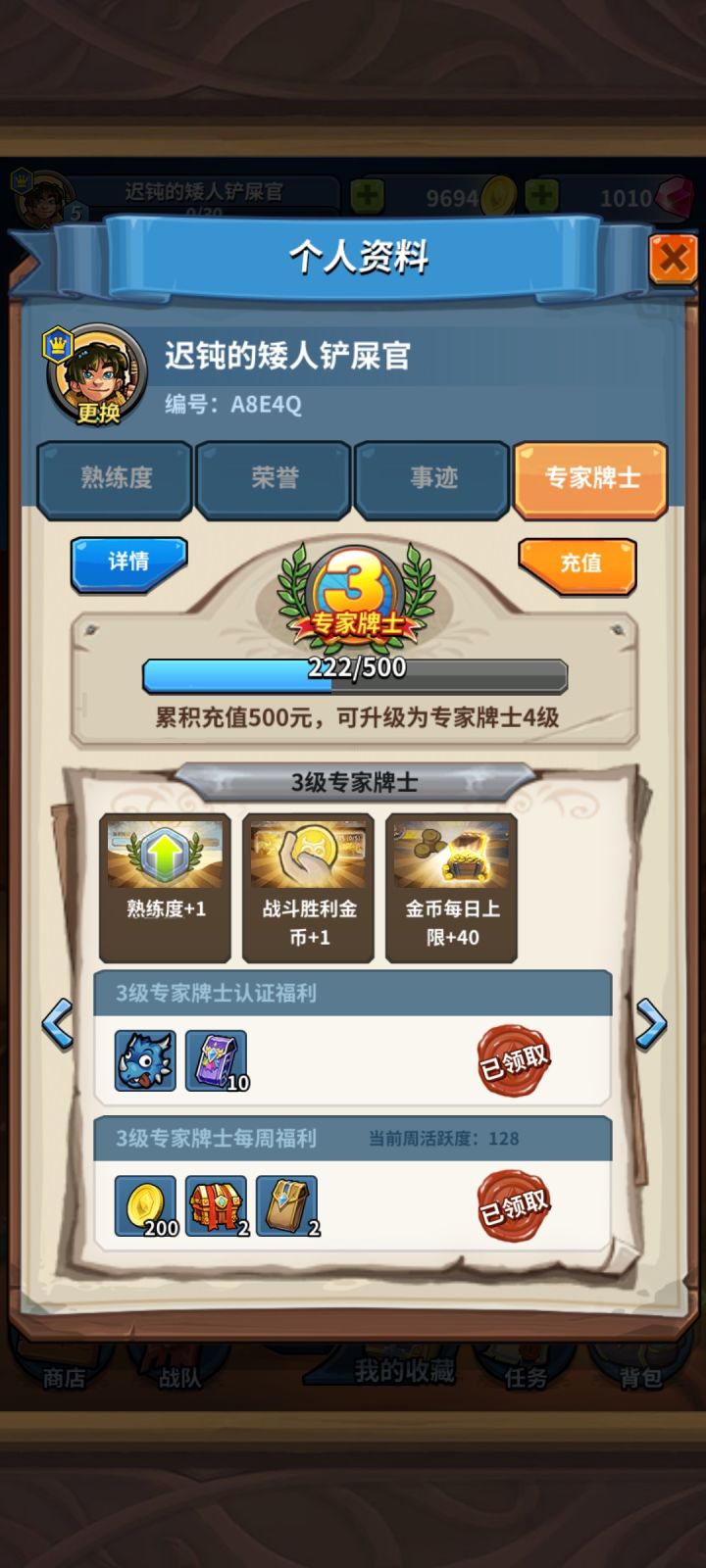Tap the 金币每日上限+40 benefit card

(449, 887)
